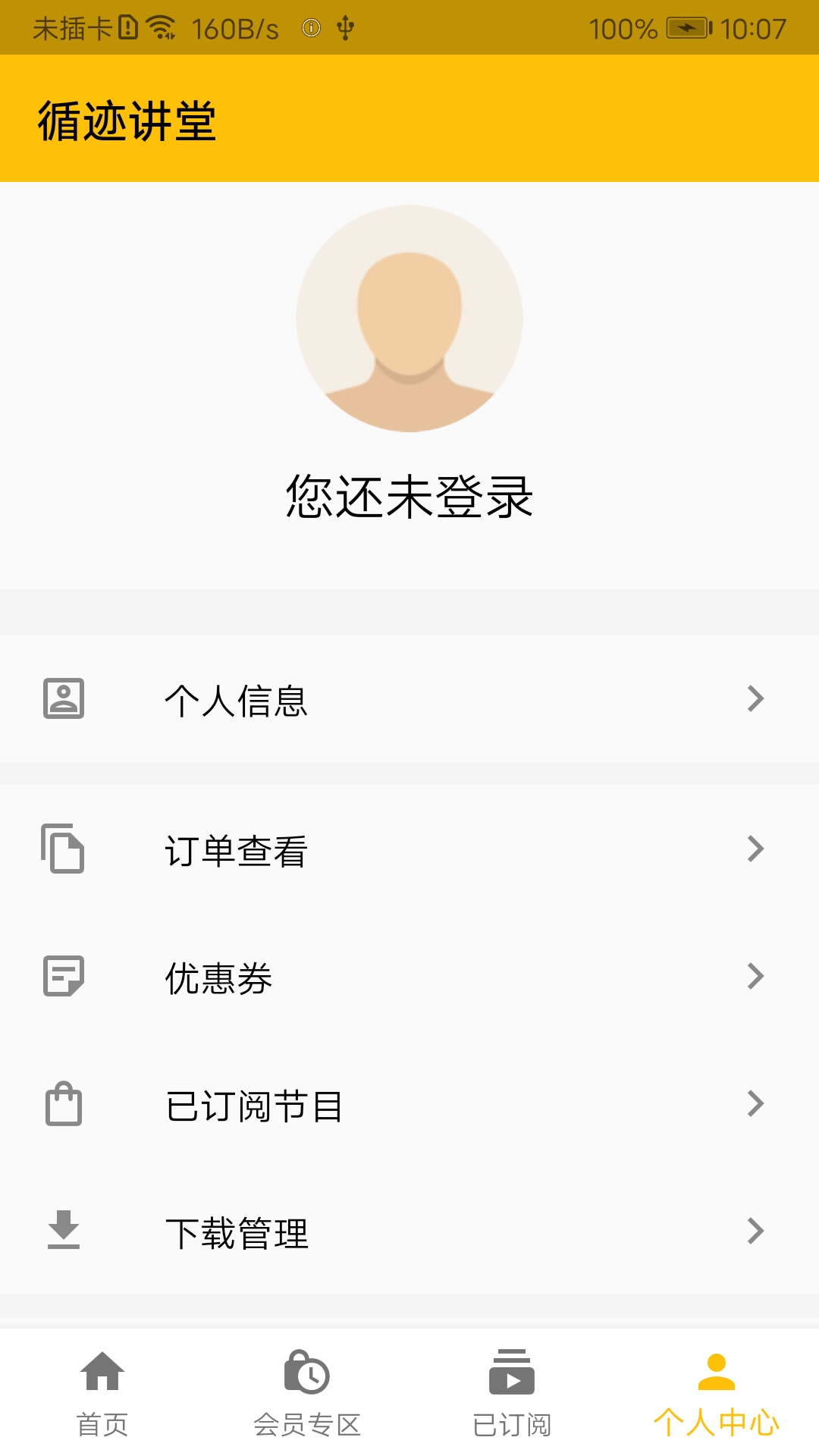
Task: Expand 订单查看 via its right chevron
Action: [754, 849]
